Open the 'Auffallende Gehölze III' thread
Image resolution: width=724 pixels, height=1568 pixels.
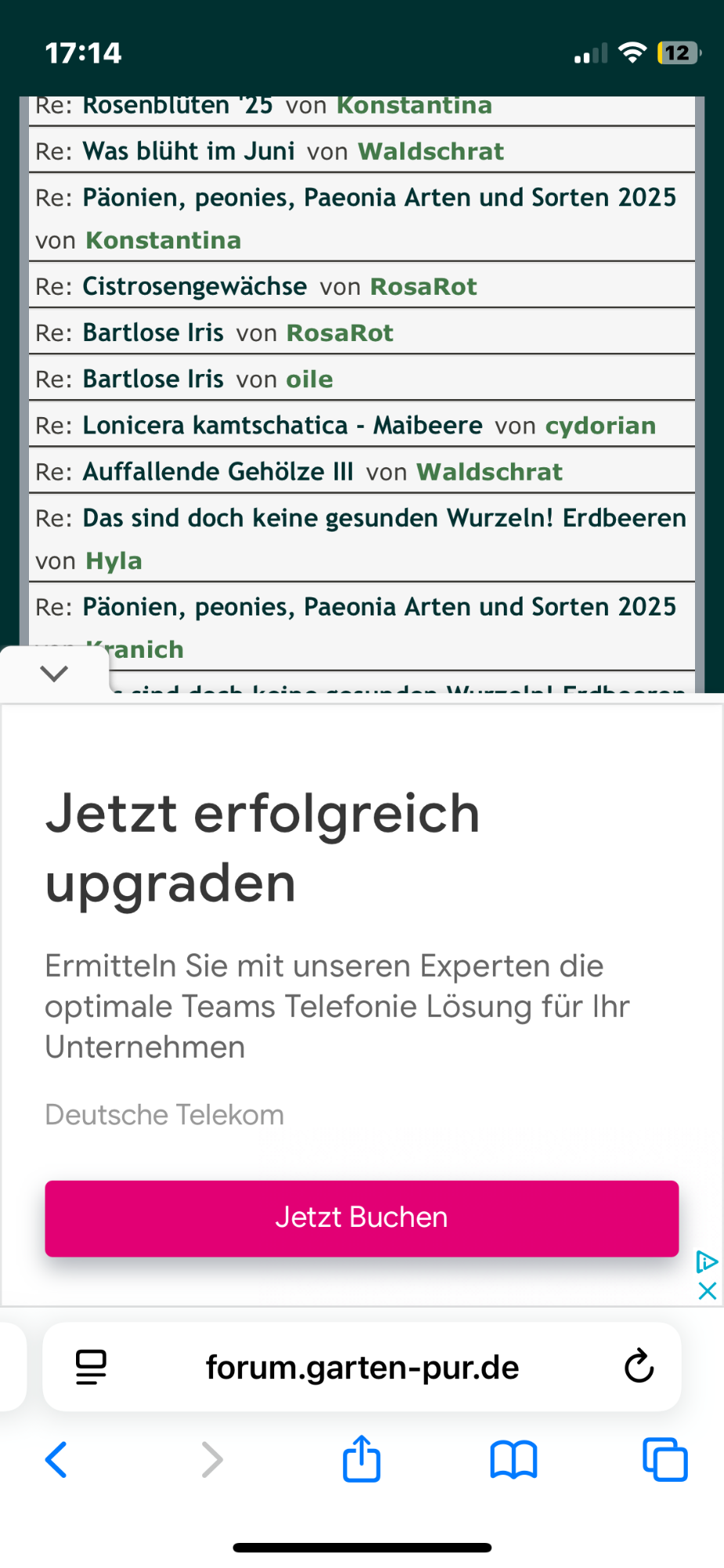pyautogui.click(x=218, y=471)
